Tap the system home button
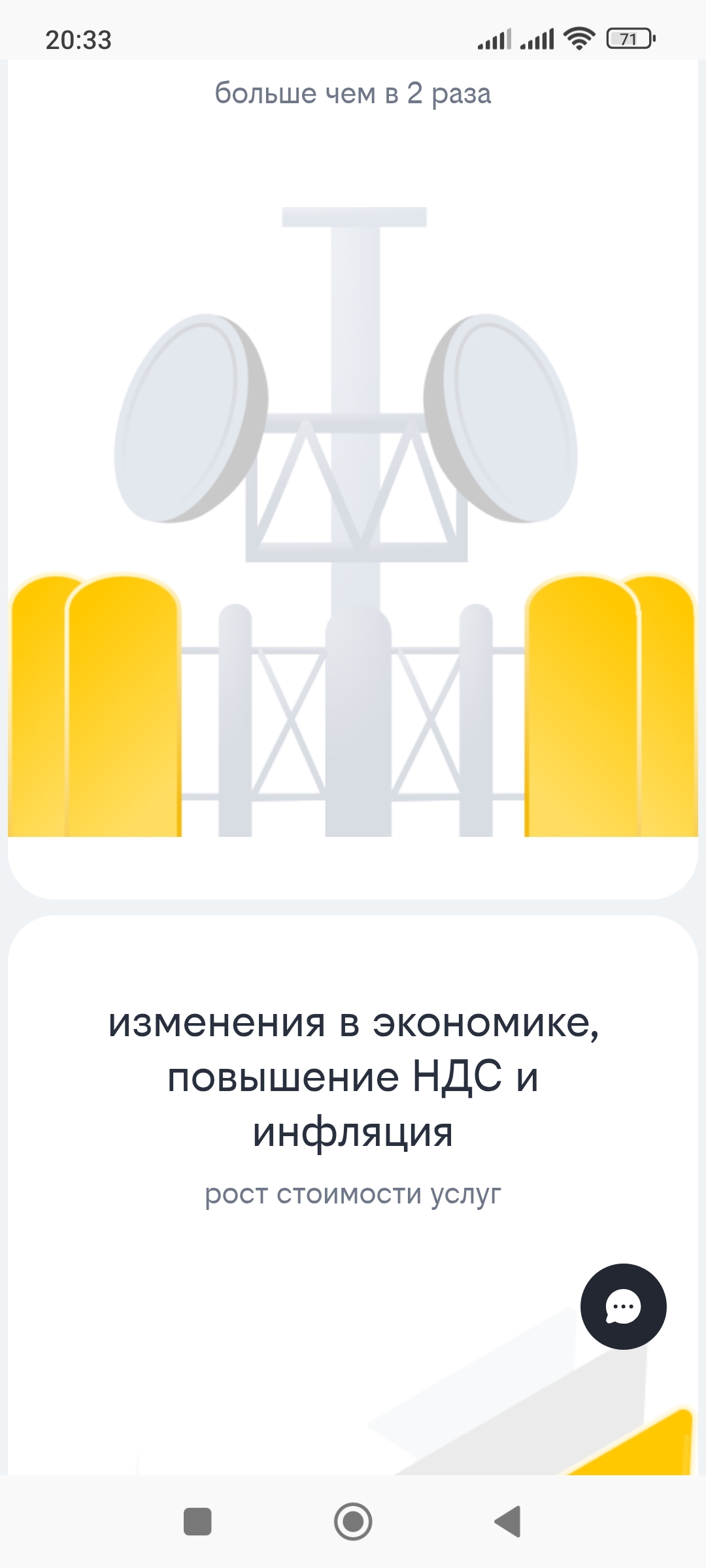Image resolution: width=706 pixels, height=1568 pixels. tap(353, 1522)
